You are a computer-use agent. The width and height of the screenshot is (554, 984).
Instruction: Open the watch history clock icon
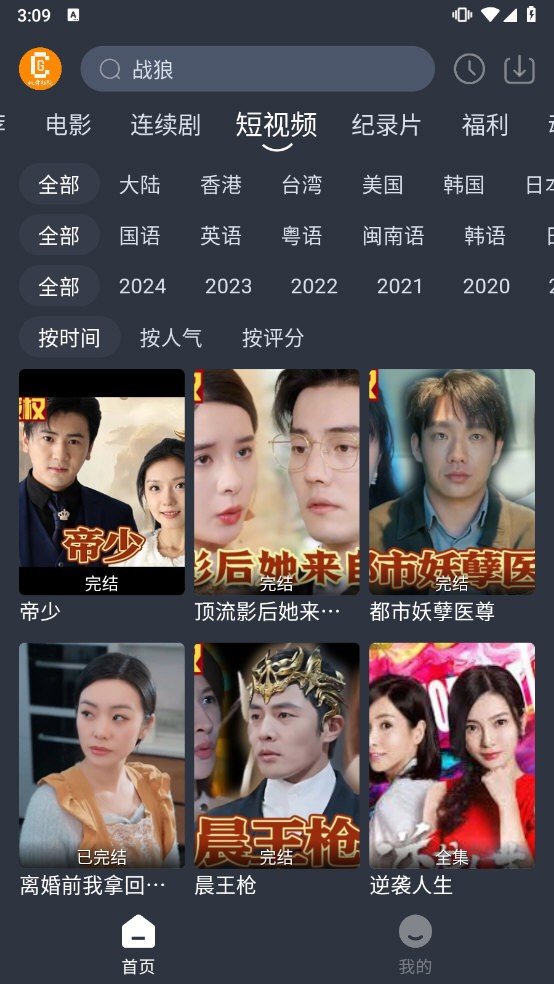coord(469,69)
